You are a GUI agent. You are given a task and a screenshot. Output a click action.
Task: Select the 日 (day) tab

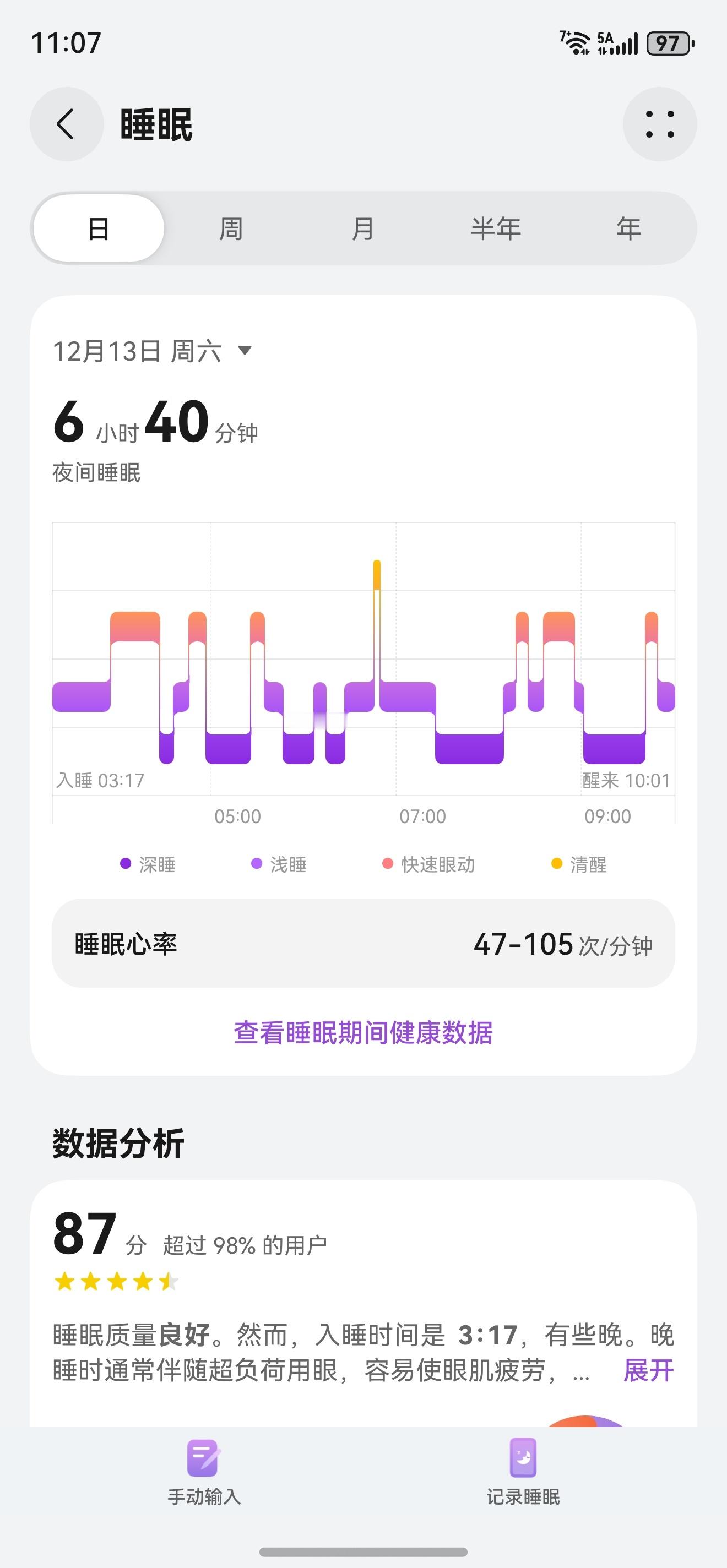[x=99, y=229]
